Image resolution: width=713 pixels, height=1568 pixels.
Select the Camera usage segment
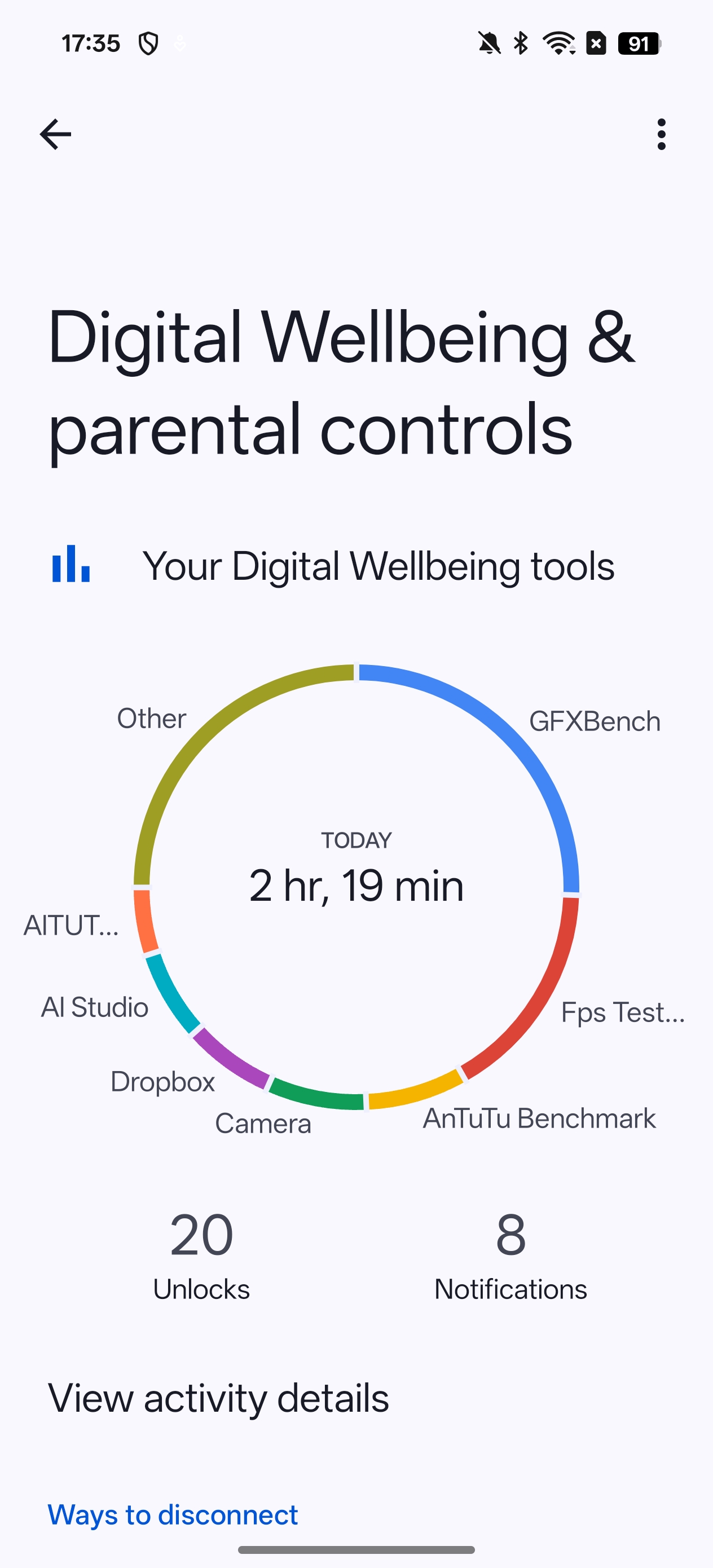pyautogui.click(x=316, y=1096)
